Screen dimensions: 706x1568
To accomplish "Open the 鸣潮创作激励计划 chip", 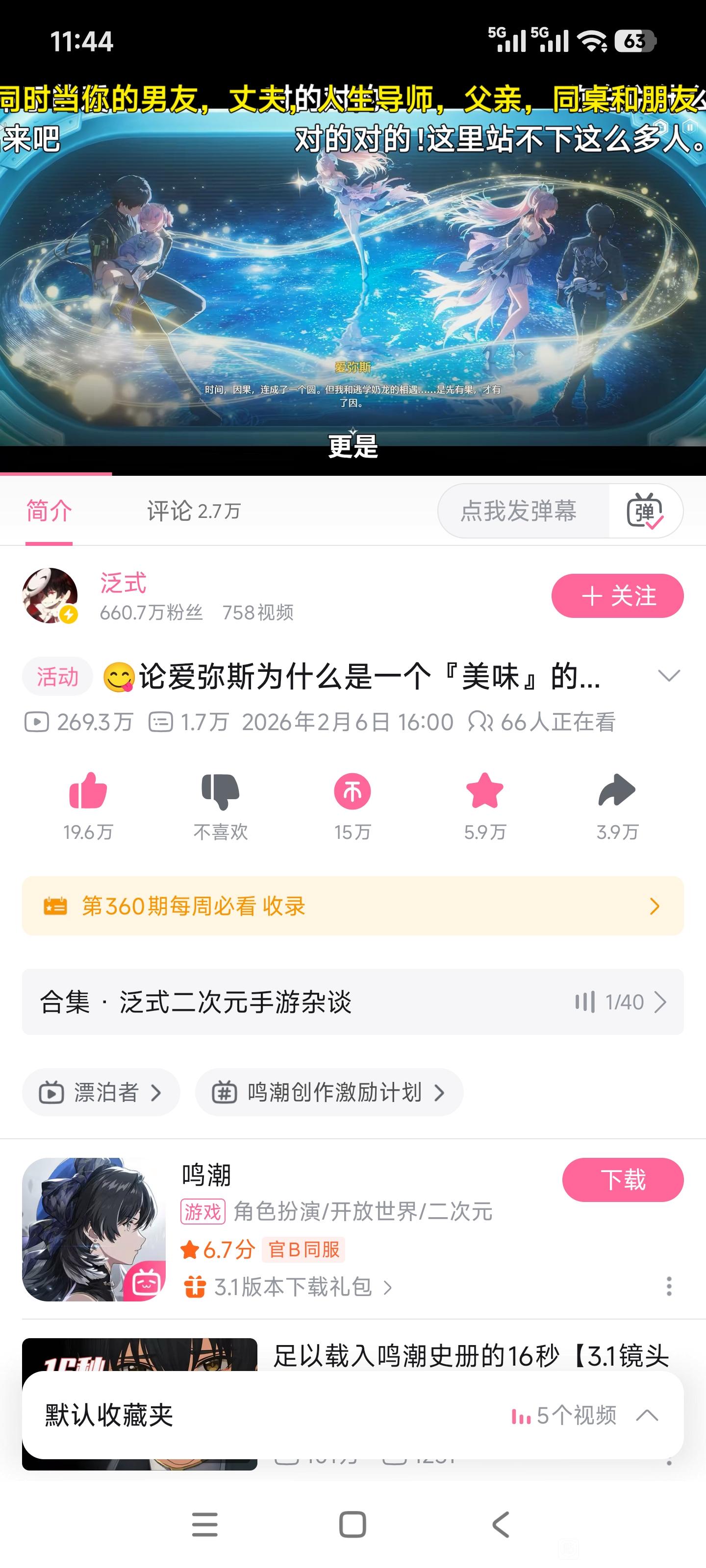I will [329, 1093].
